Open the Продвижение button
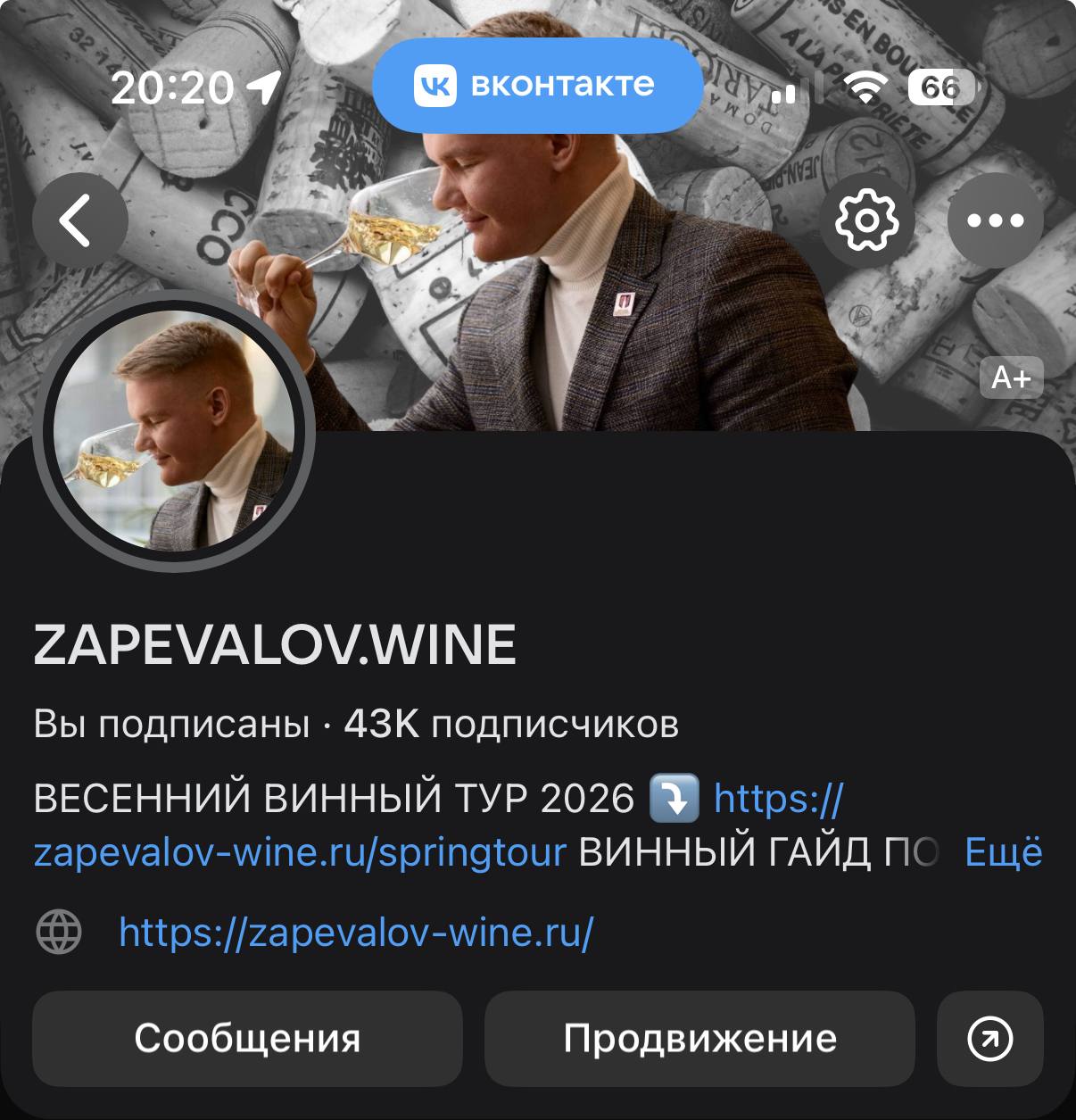Viewport: 1076px width, 1120px height. click(699, 1038)
